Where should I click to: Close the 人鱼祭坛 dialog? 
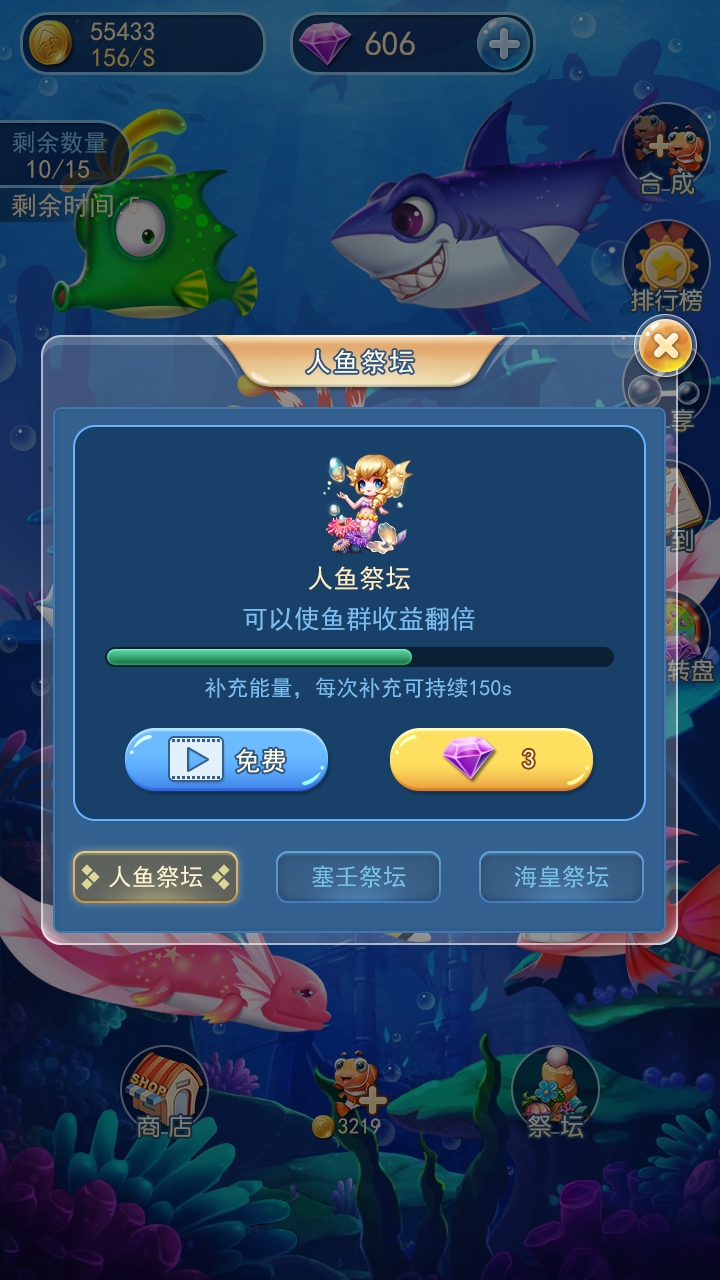665,347
